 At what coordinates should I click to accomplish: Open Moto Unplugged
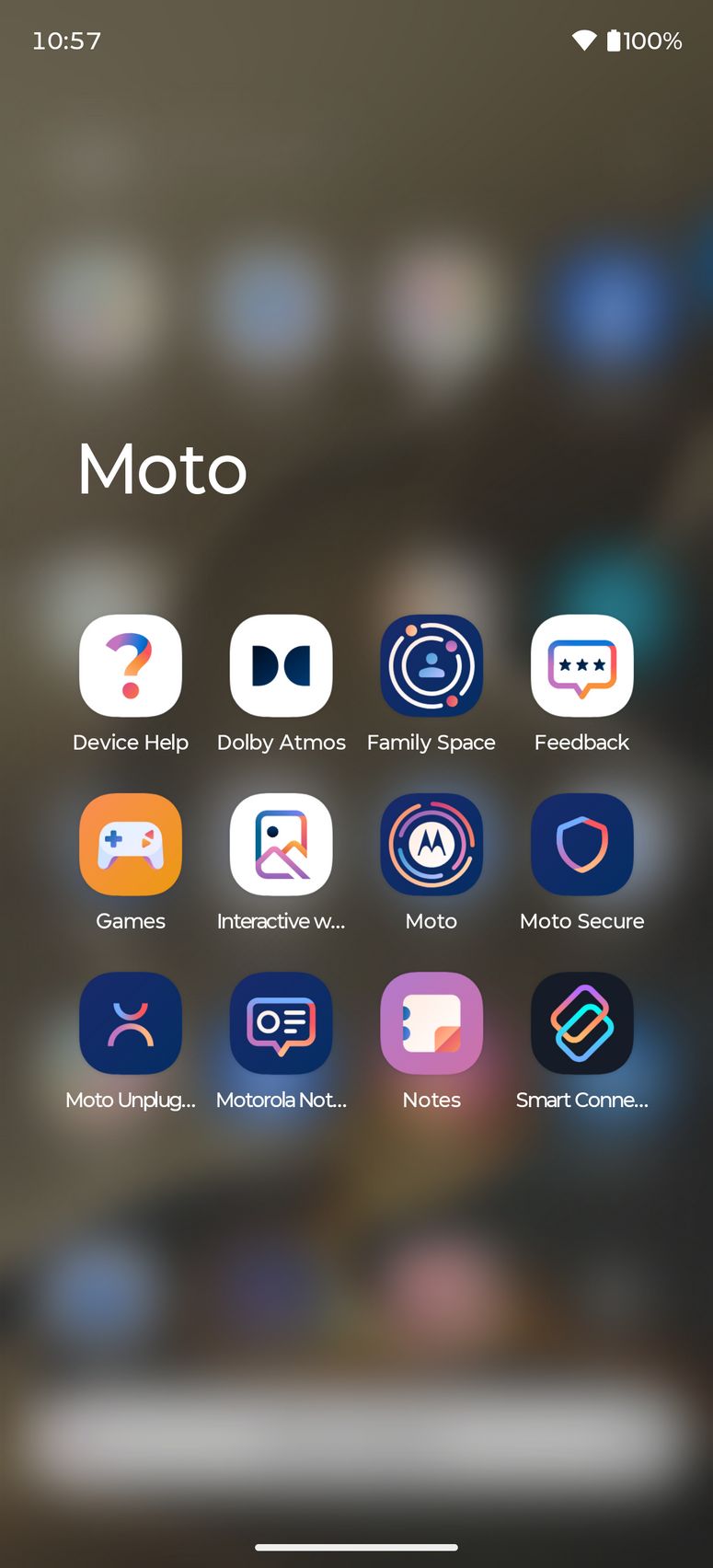[x=131, y=1023]
